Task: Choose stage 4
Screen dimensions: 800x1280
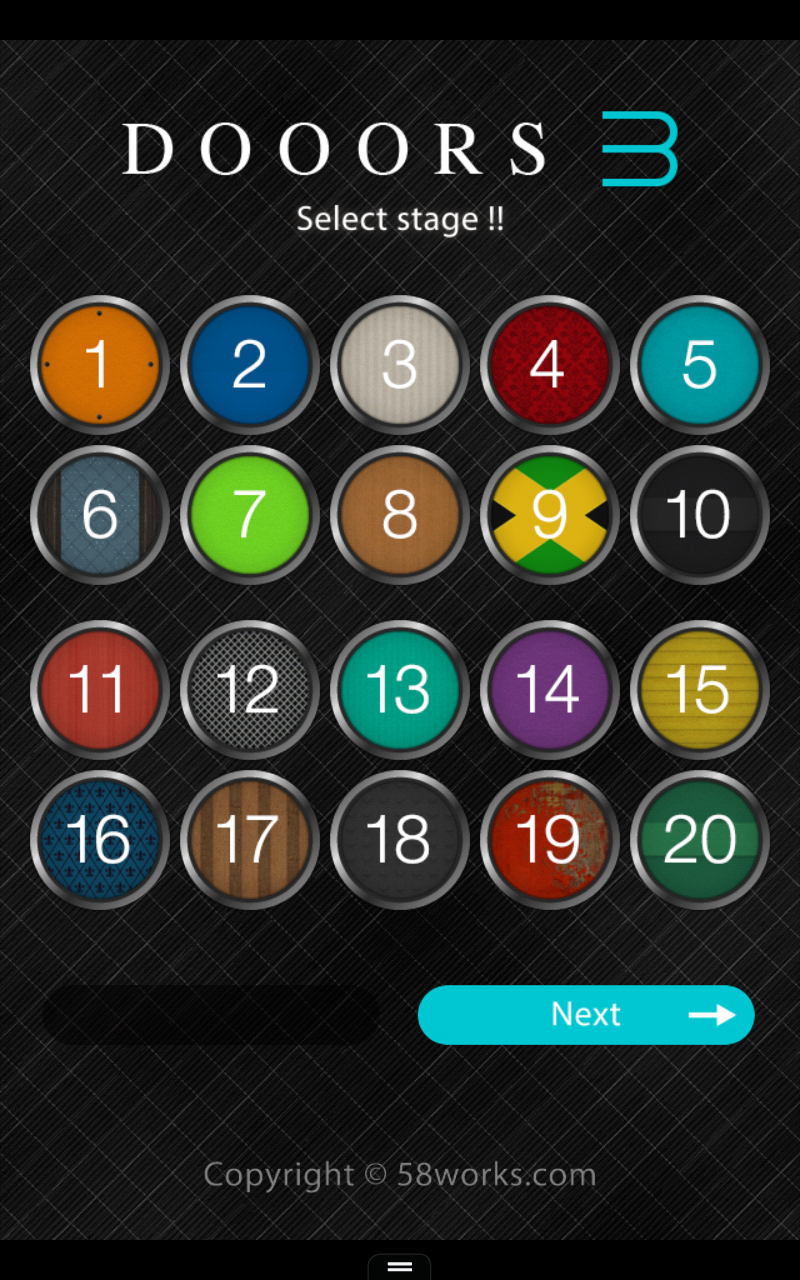Action: pos(550,365)
